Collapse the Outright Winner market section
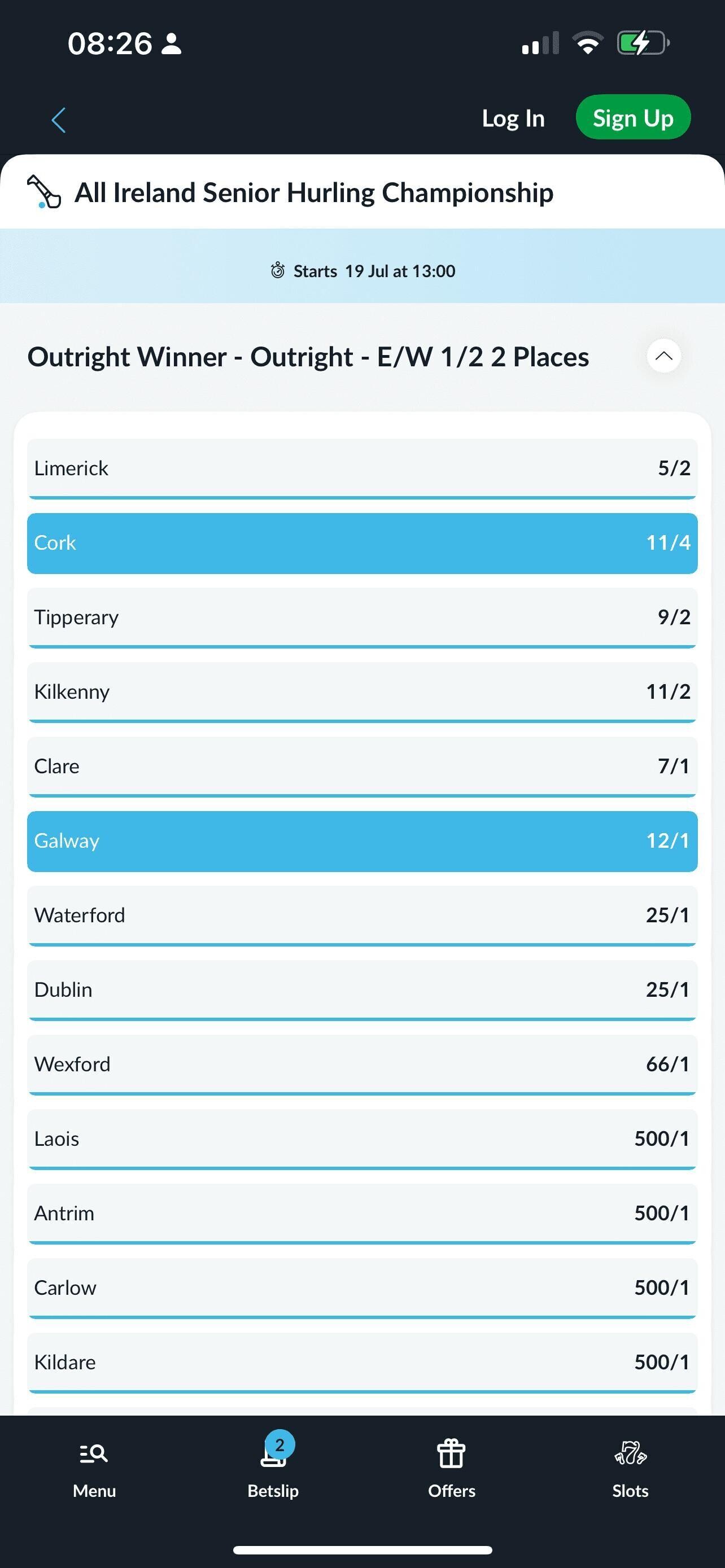The image size is (725, 1568). pos(663,356)
